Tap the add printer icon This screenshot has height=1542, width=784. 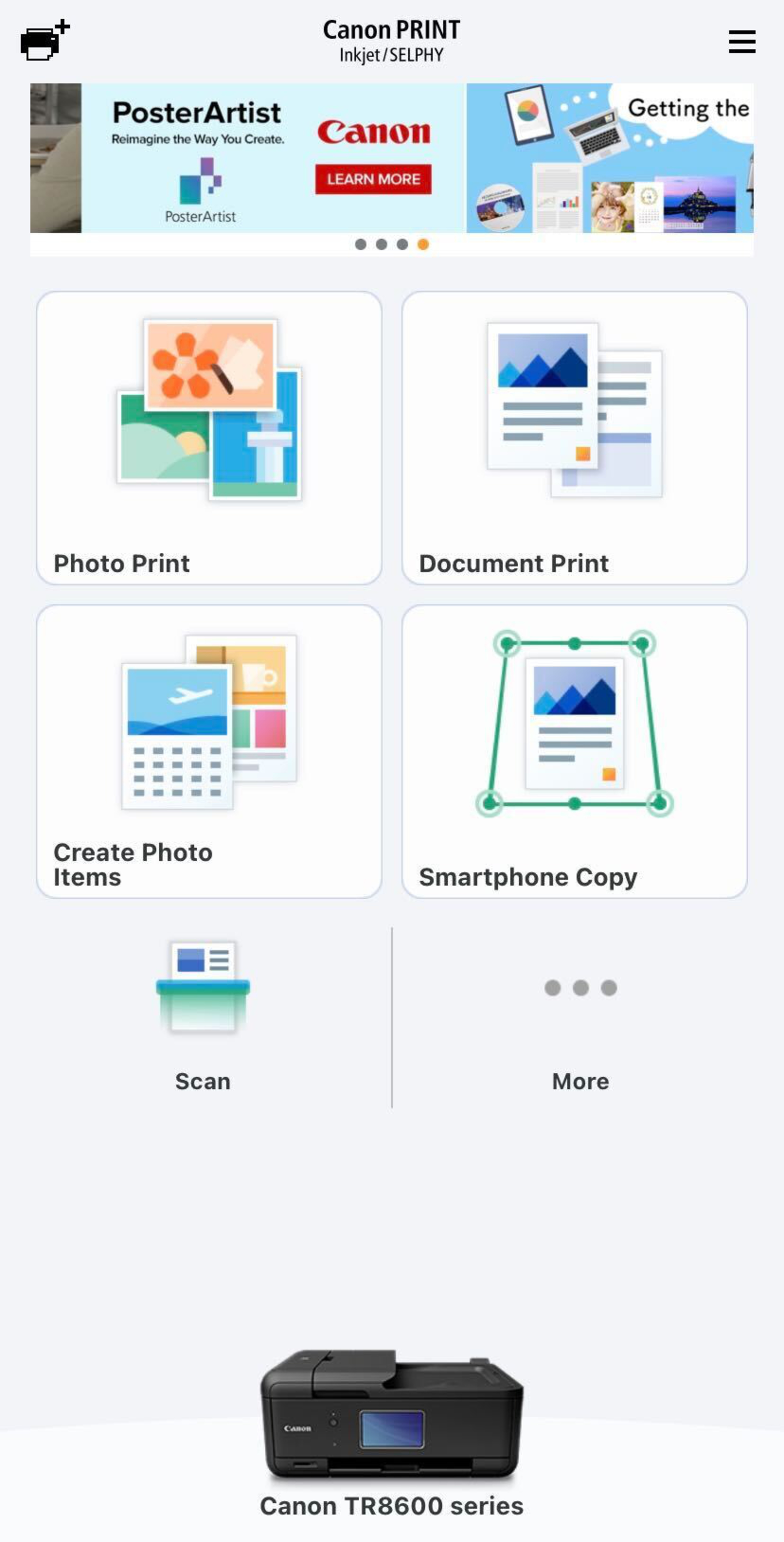pyautogui.click(x=44, y=41)
